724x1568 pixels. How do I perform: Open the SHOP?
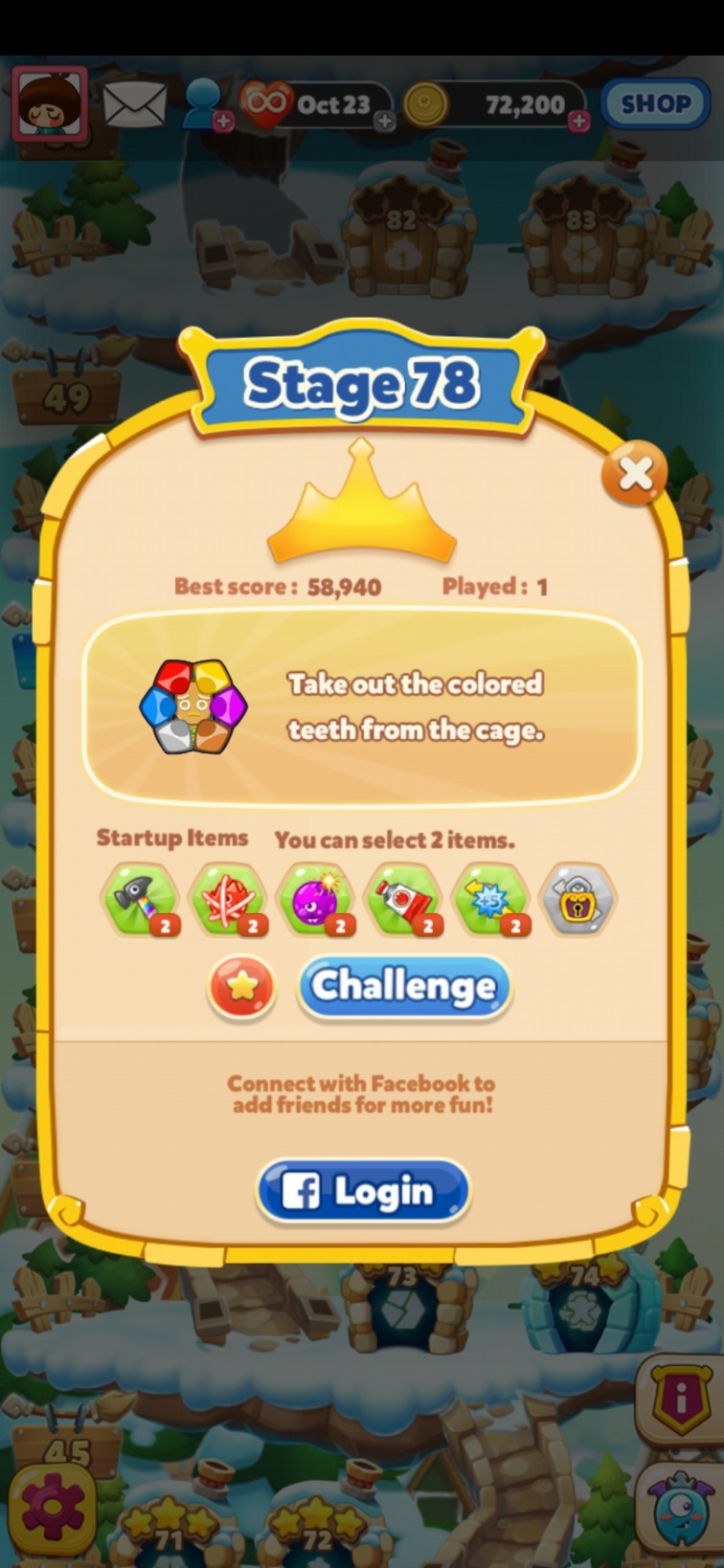(655, 103)
